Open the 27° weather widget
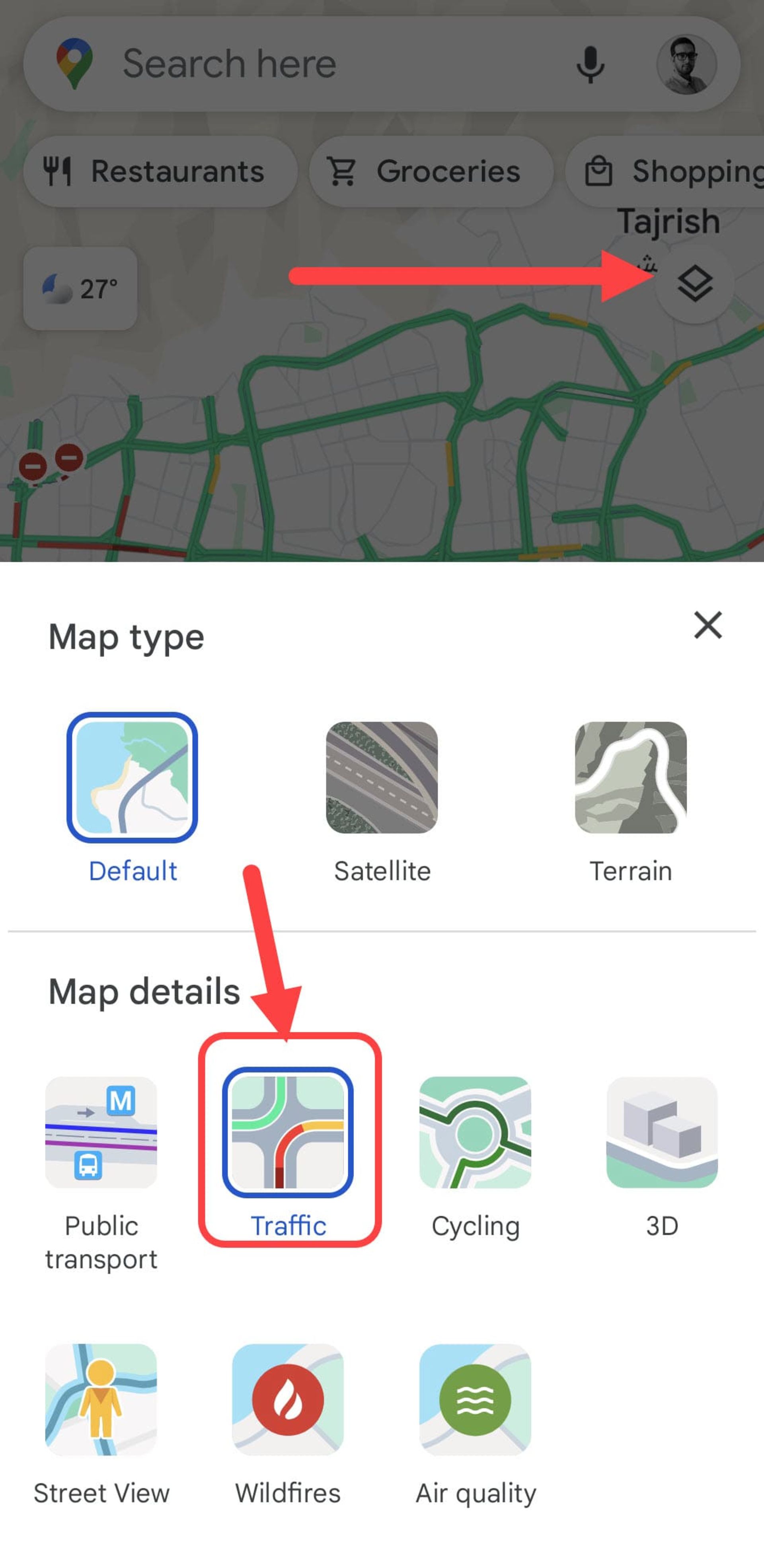The height and width of the screenshot is (1568, 764). coord(80,289)
